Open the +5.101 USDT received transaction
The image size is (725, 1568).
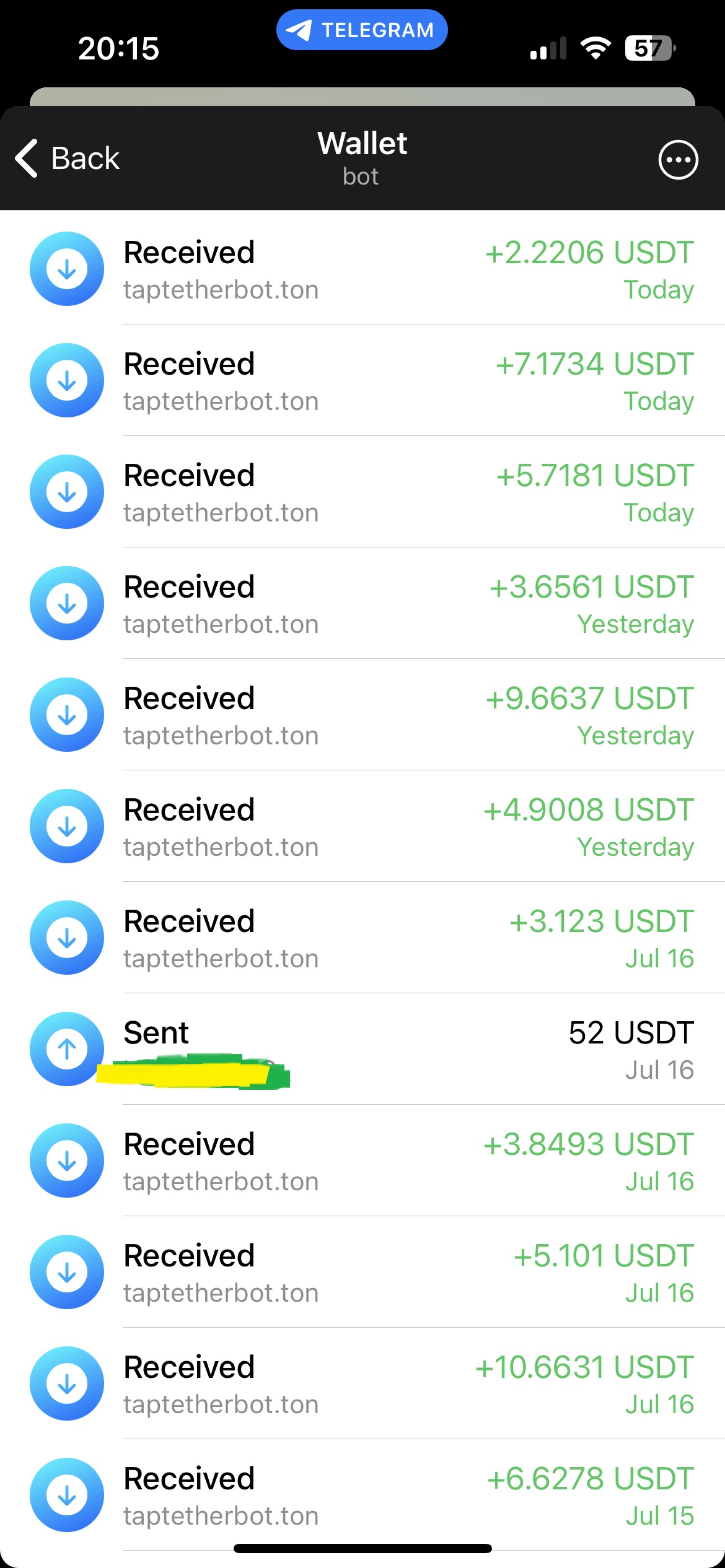point(362,1272)
